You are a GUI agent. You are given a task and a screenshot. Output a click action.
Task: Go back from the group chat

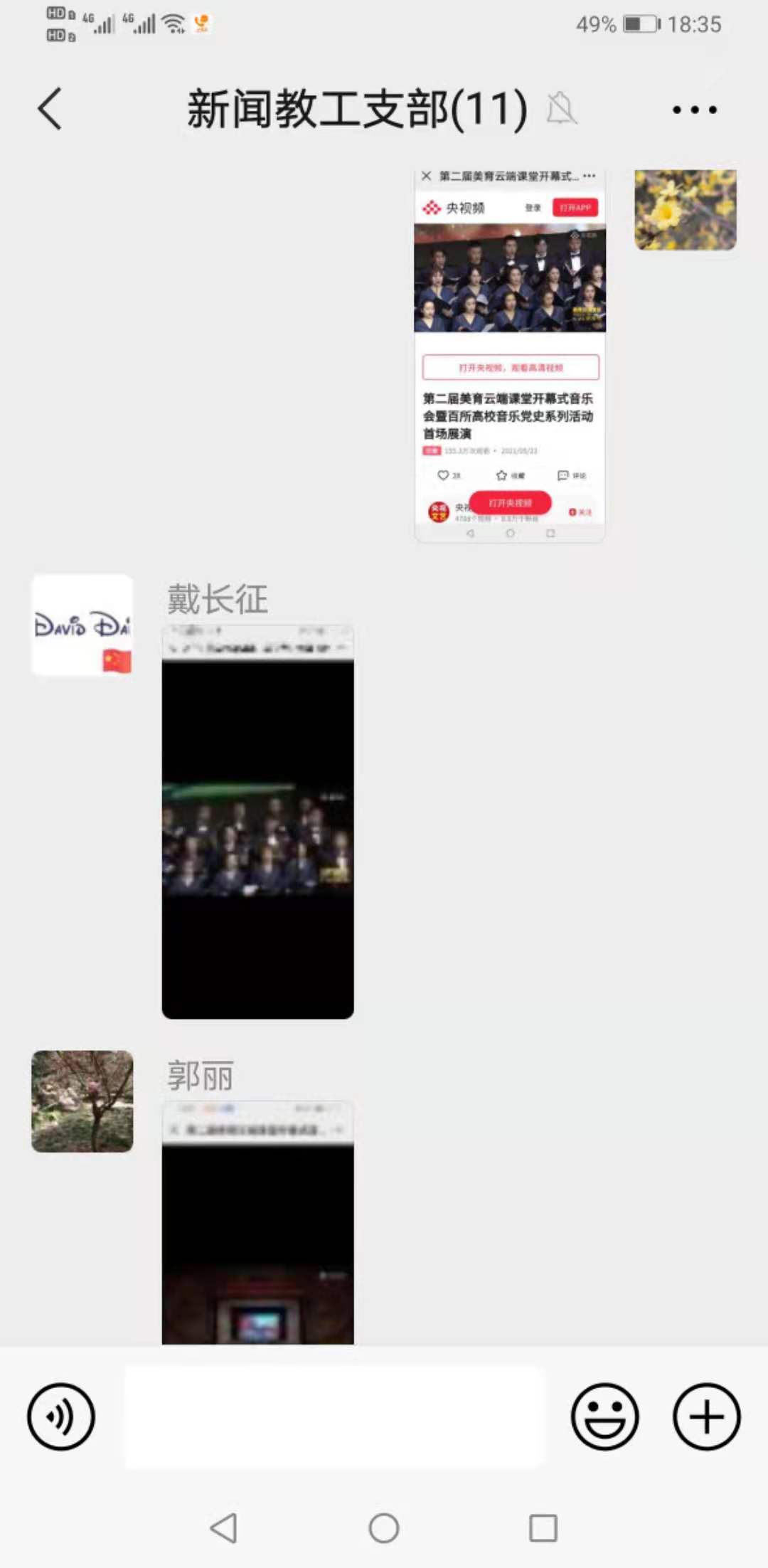point(50,109)
